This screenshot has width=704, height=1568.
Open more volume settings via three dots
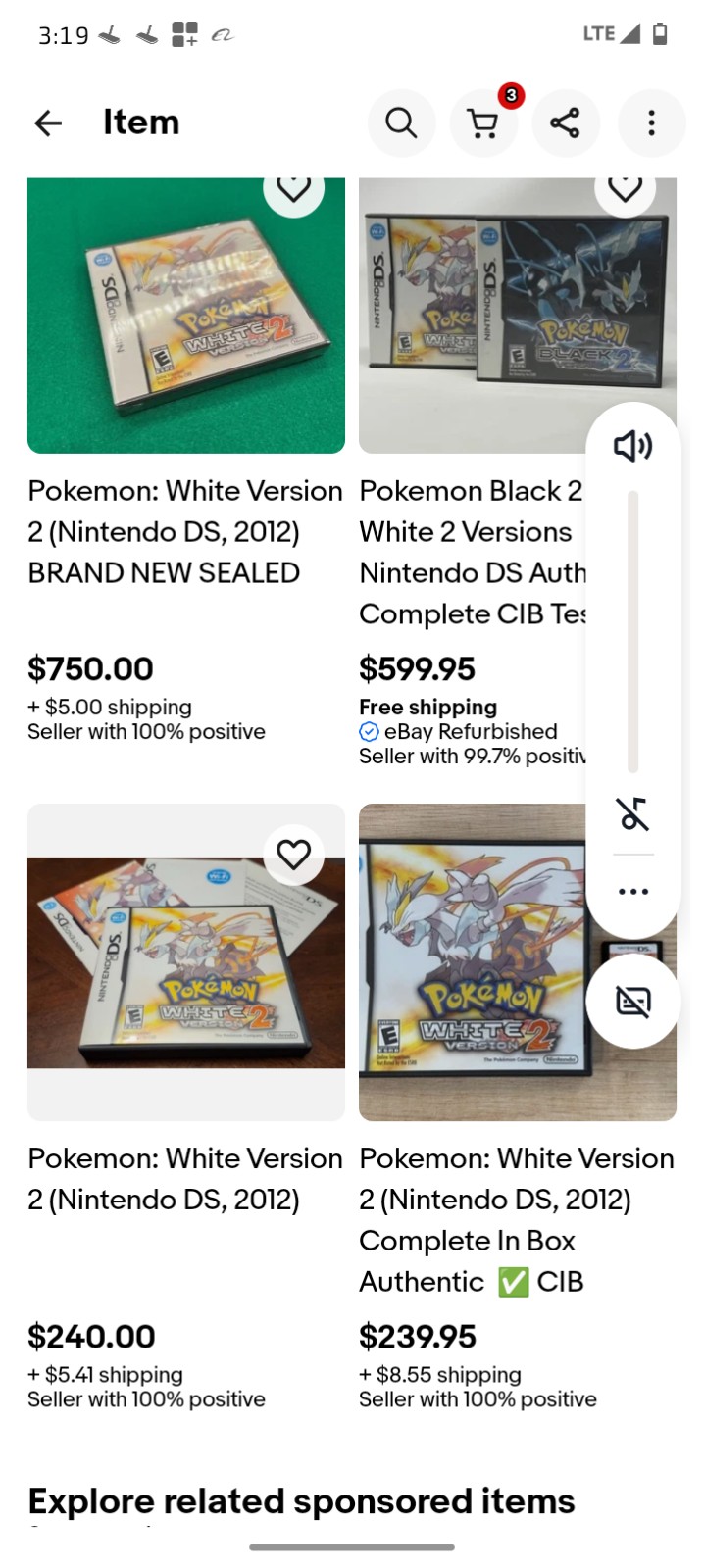(632, 892)
